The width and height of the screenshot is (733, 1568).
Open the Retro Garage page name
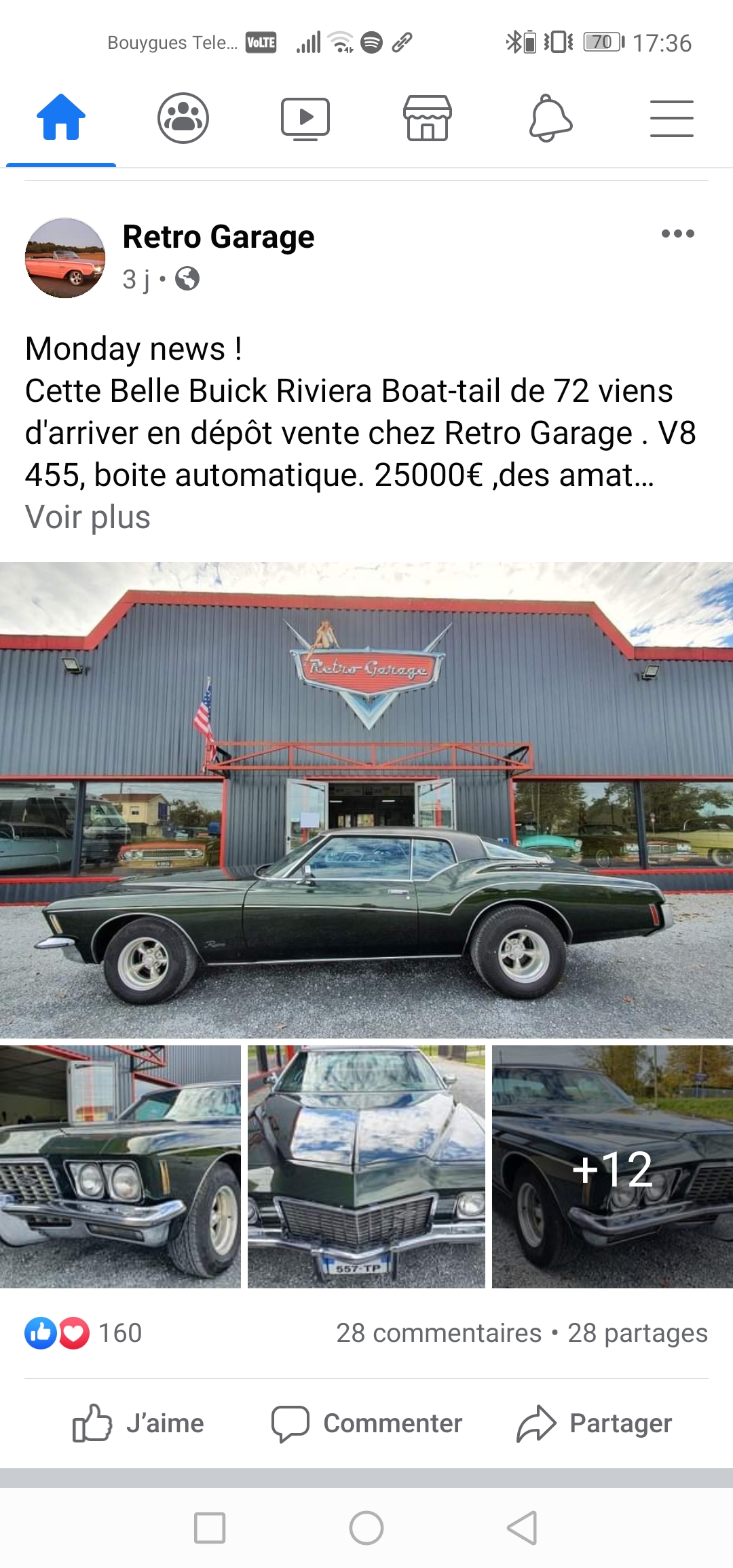pos(219,237)
